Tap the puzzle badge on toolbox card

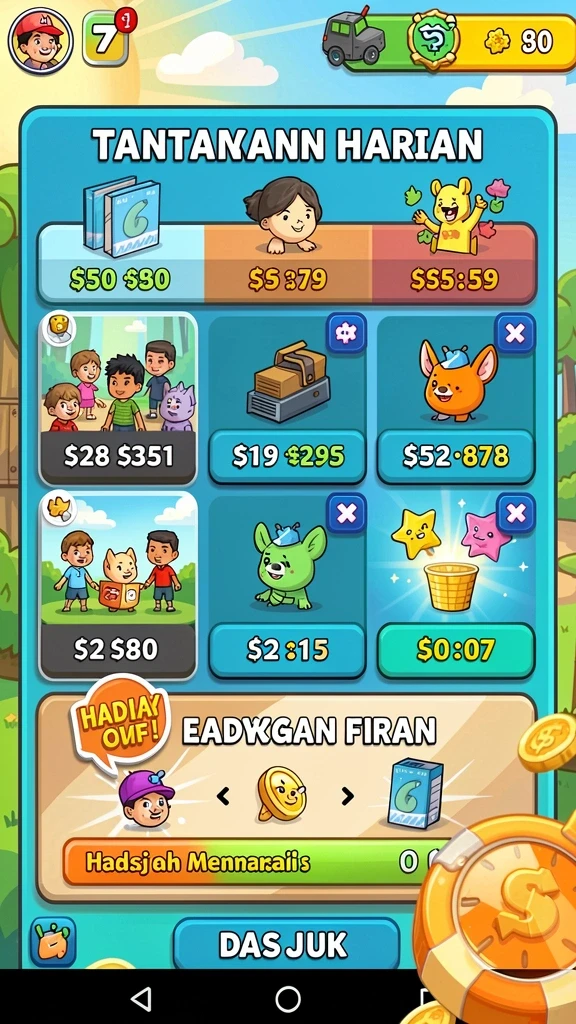point(346,334)
